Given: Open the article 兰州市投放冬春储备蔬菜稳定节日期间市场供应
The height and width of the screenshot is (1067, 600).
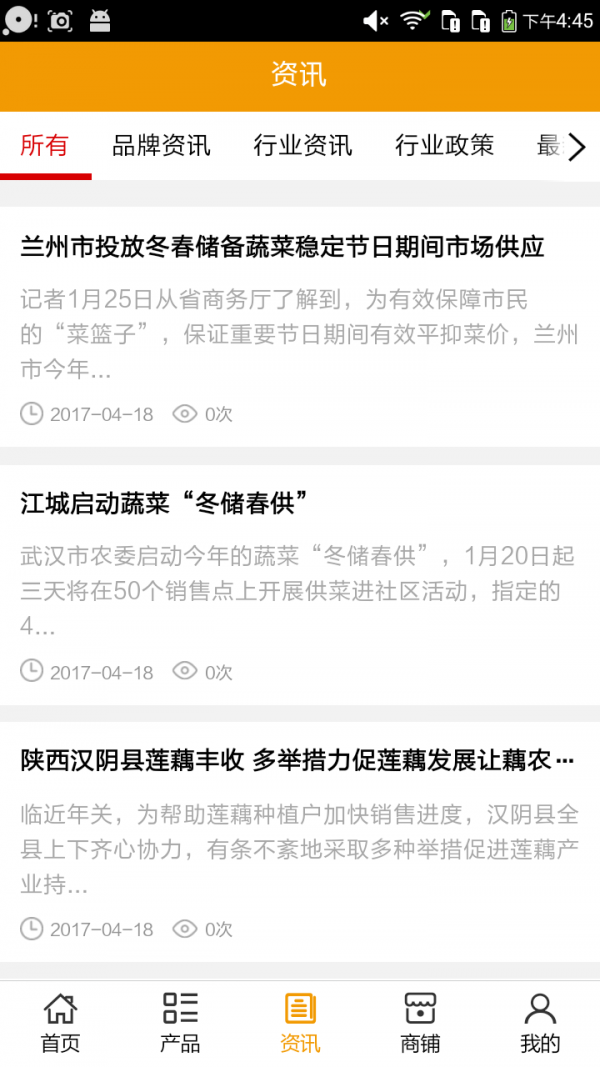Looking at the screenshot, I should point(283,247).
